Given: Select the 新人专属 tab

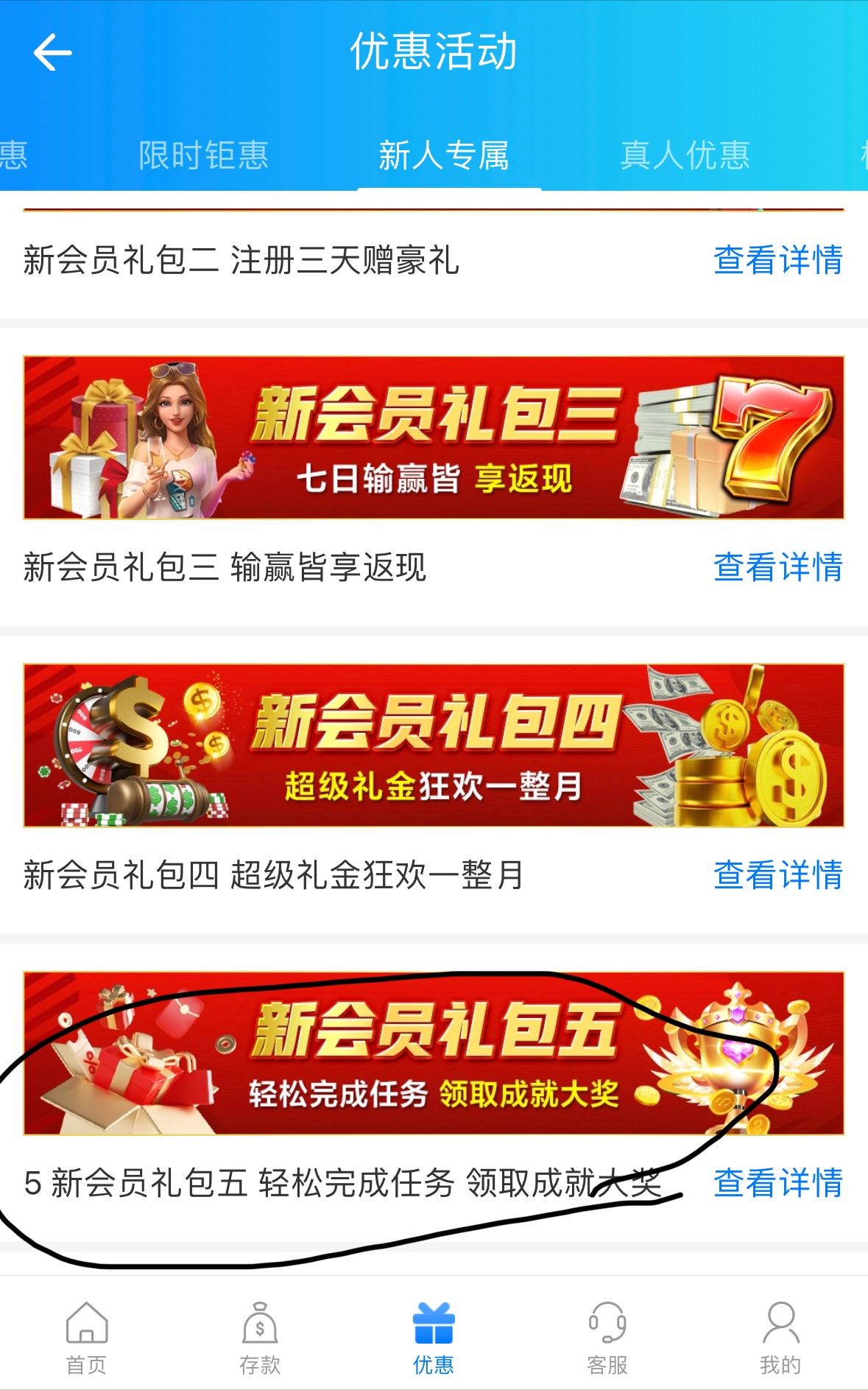Looking at the screenshot, I should 444,155.
